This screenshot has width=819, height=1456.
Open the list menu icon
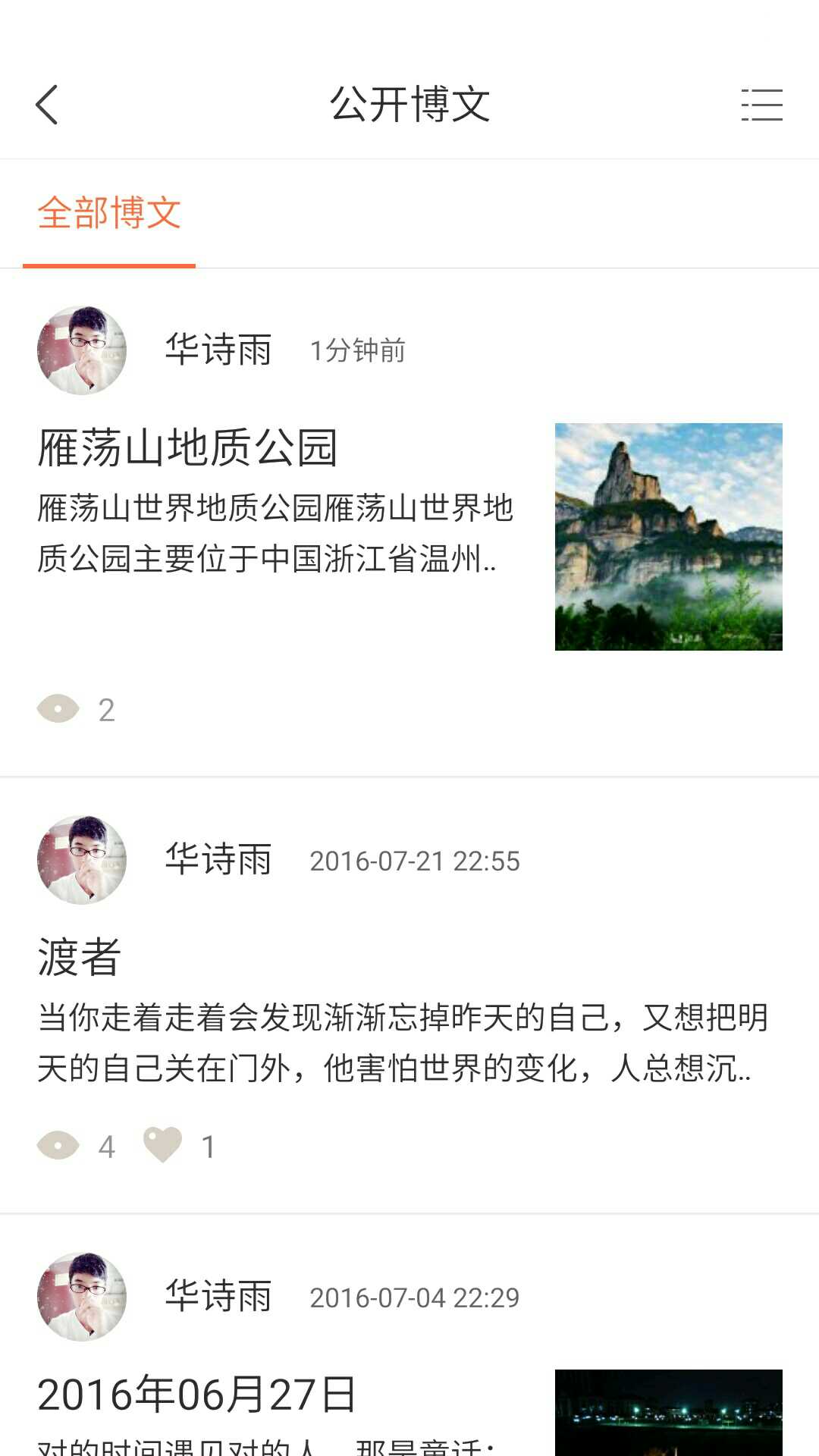coord(761,105)
